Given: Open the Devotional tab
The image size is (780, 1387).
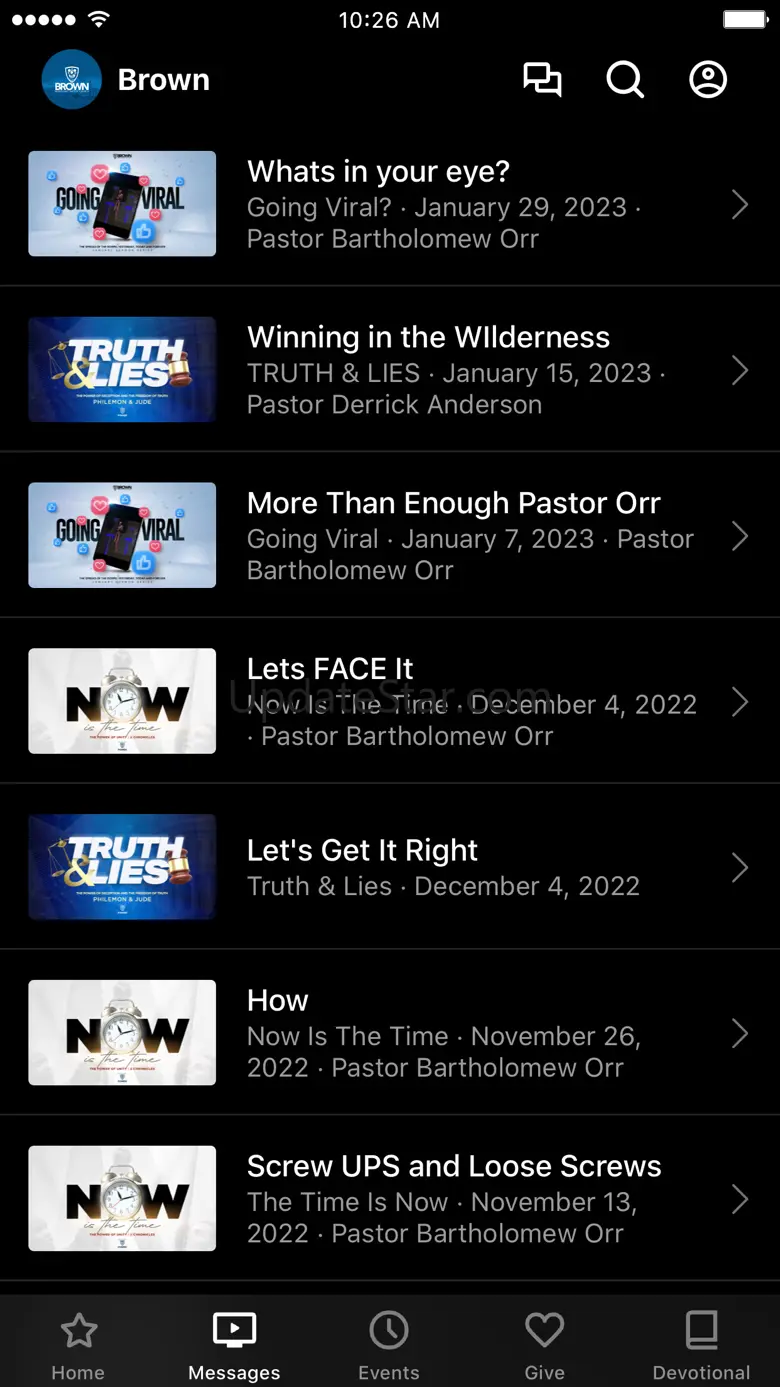Looking at the screenshot, I should (701, 1346).
